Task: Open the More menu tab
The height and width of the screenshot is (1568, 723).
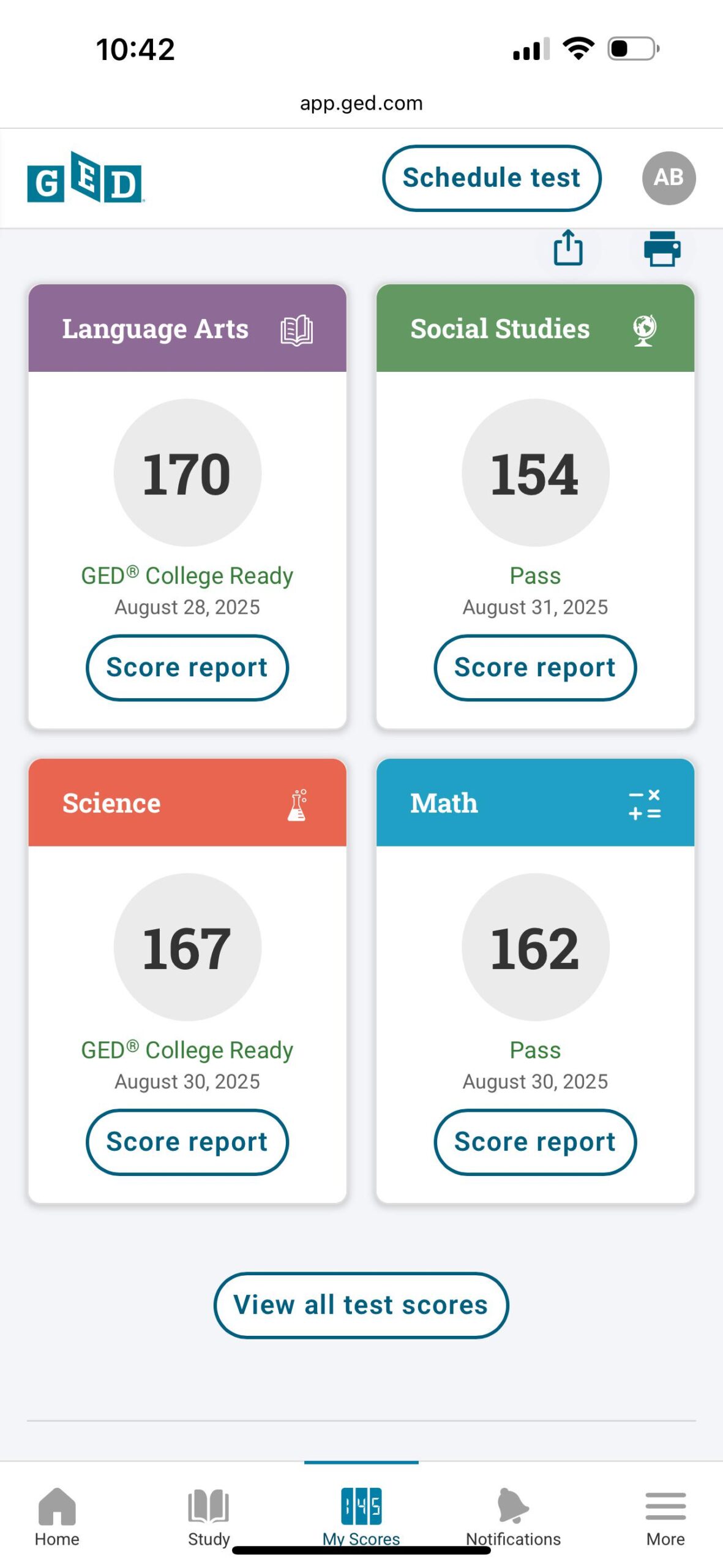Action: [x=665, y=1516]
